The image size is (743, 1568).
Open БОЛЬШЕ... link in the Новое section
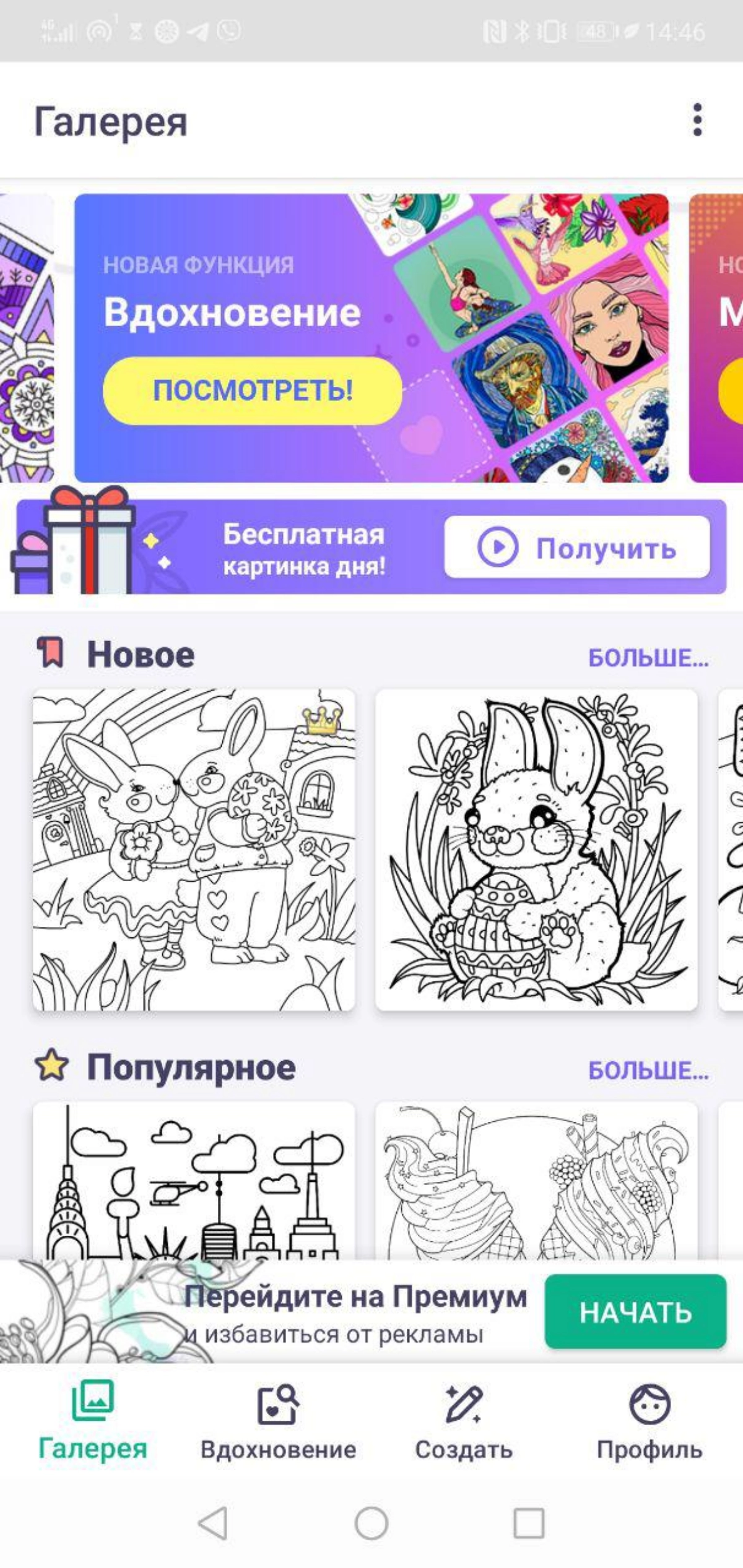coord(648,658)
